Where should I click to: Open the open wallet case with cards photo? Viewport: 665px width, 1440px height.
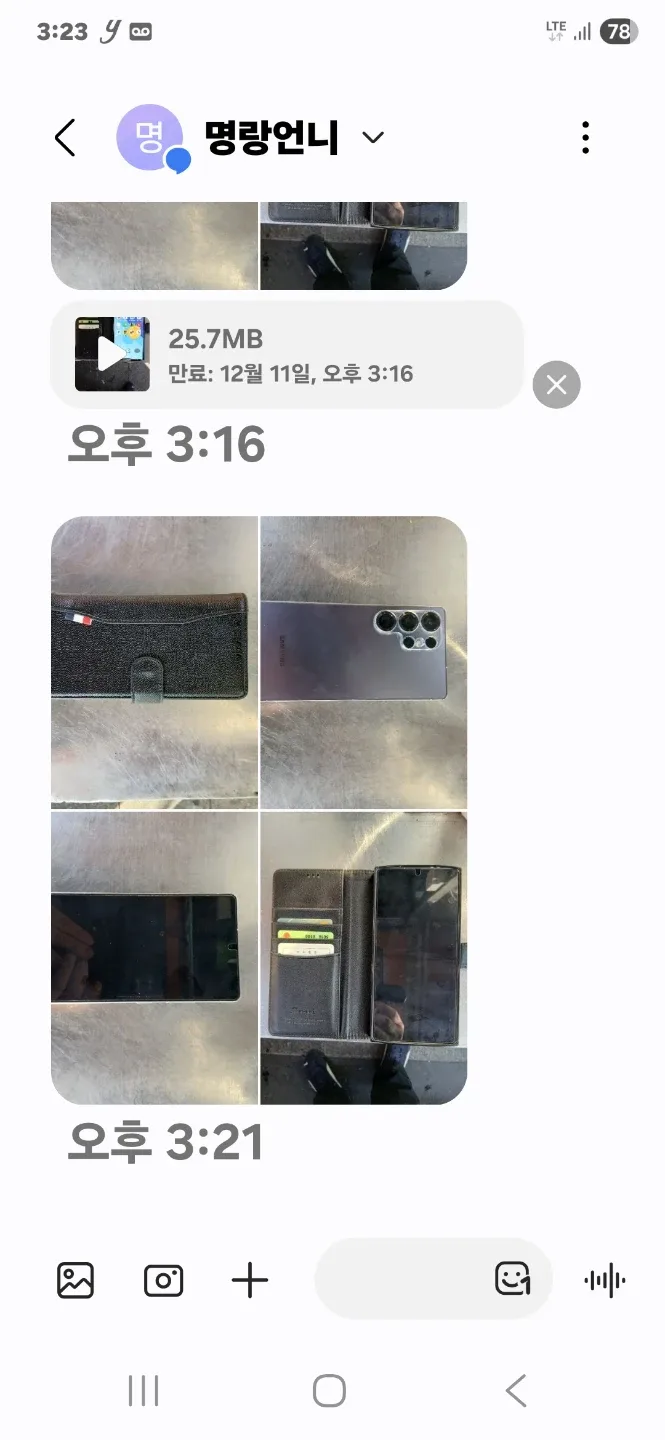pos(364,958)
